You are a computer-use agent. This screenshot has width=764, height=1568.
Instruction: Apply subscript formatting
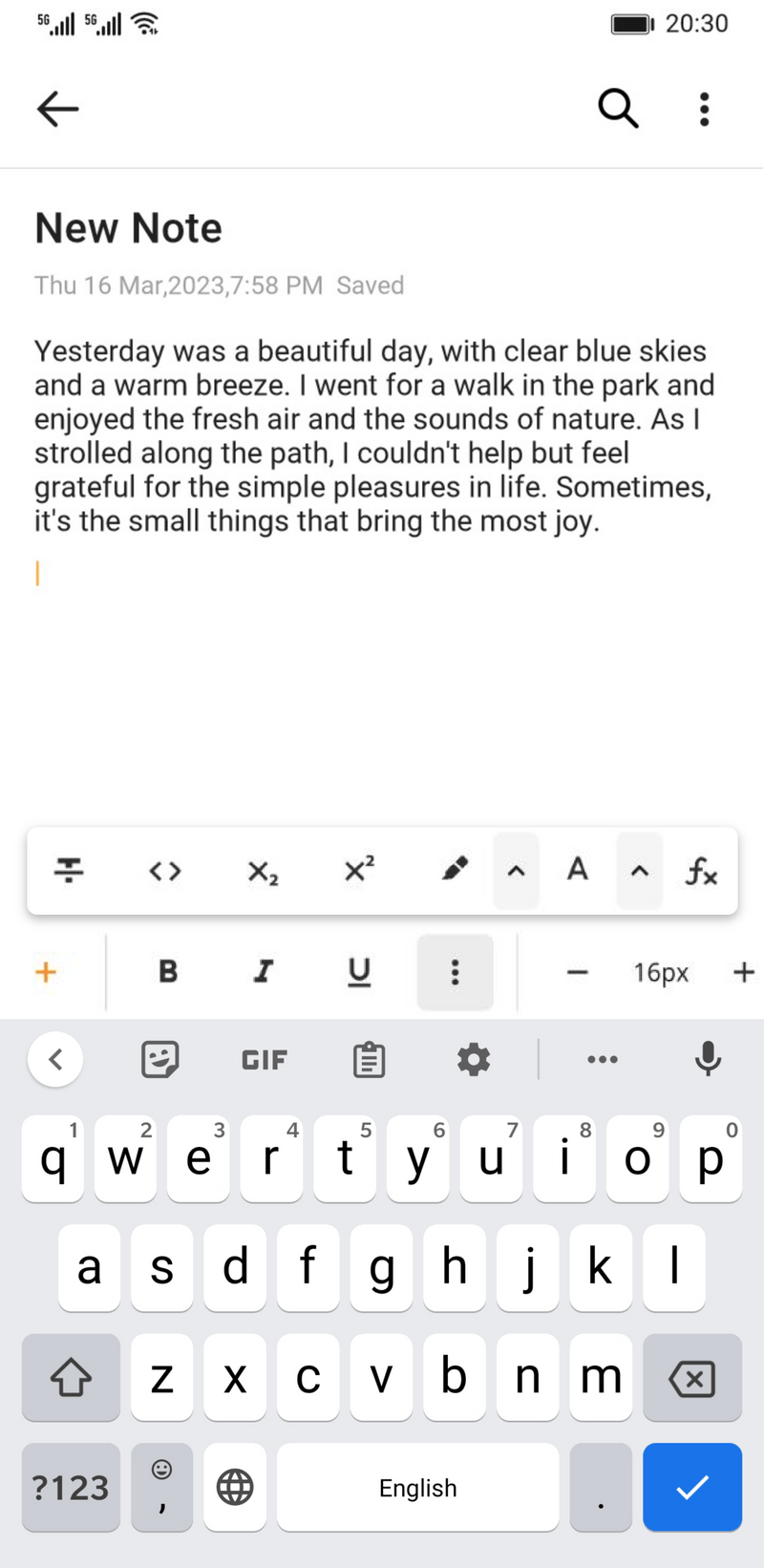click(x=261, y=870)
